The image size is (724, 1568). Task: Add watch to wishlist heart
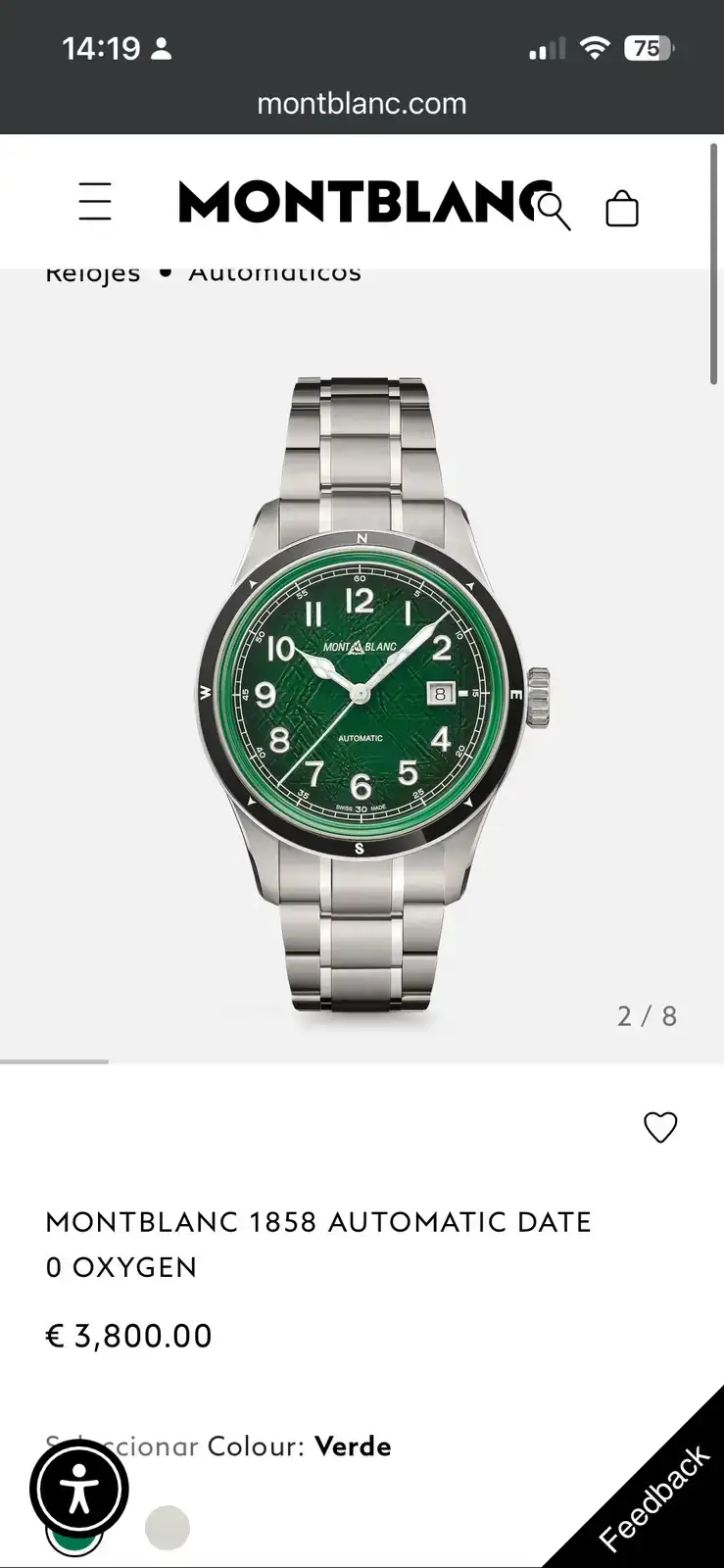pyautogui.click(x=659, y=1127)
